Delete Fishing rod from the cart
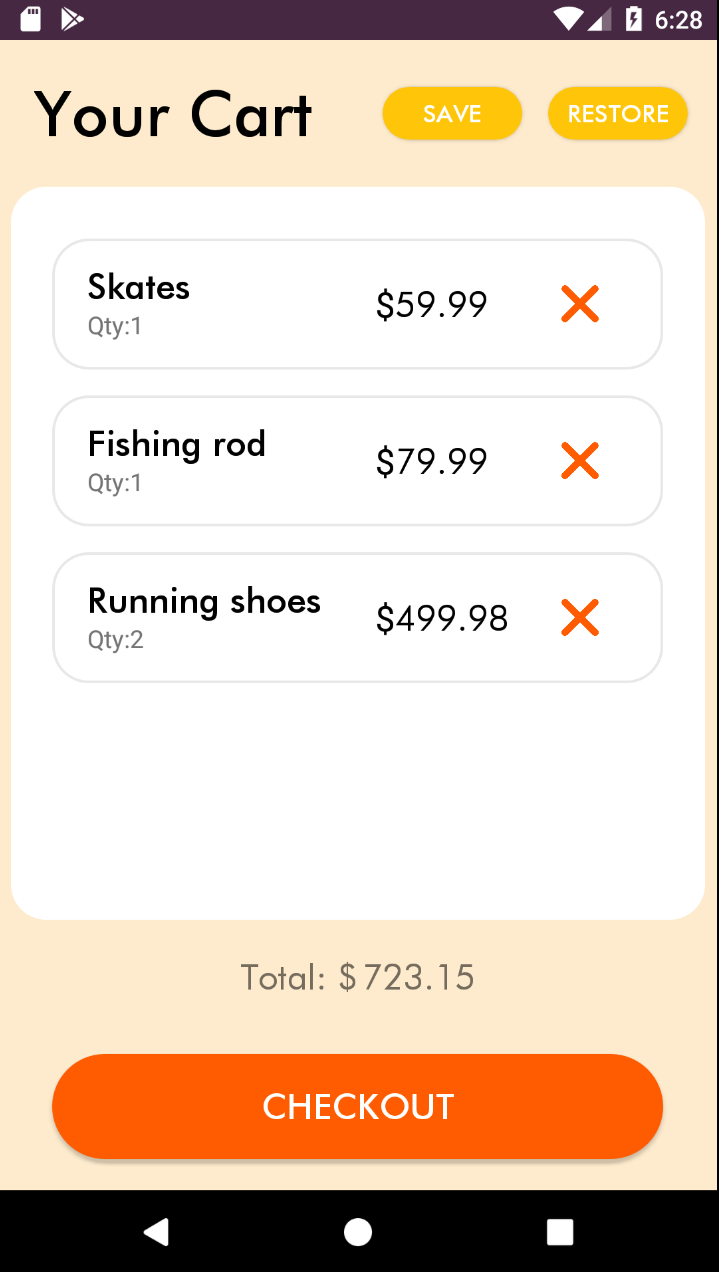 pyautogui.click(x=580, y=461)
